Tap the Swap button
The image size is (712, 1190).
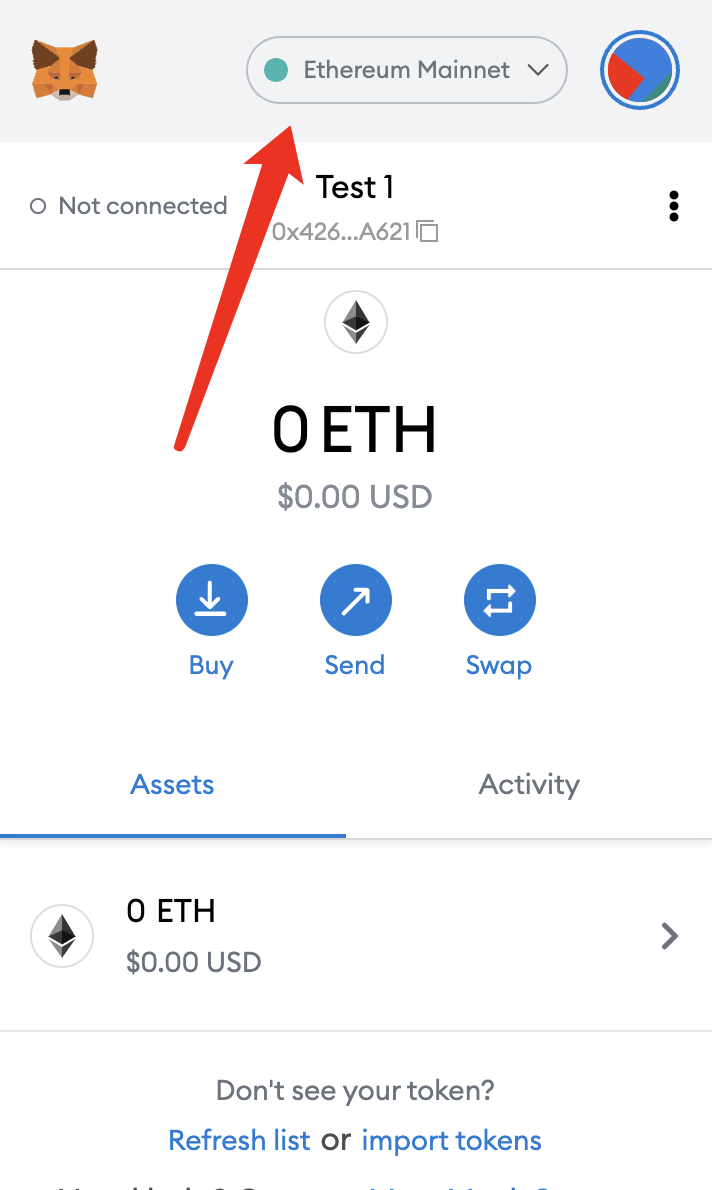[499, 600]
